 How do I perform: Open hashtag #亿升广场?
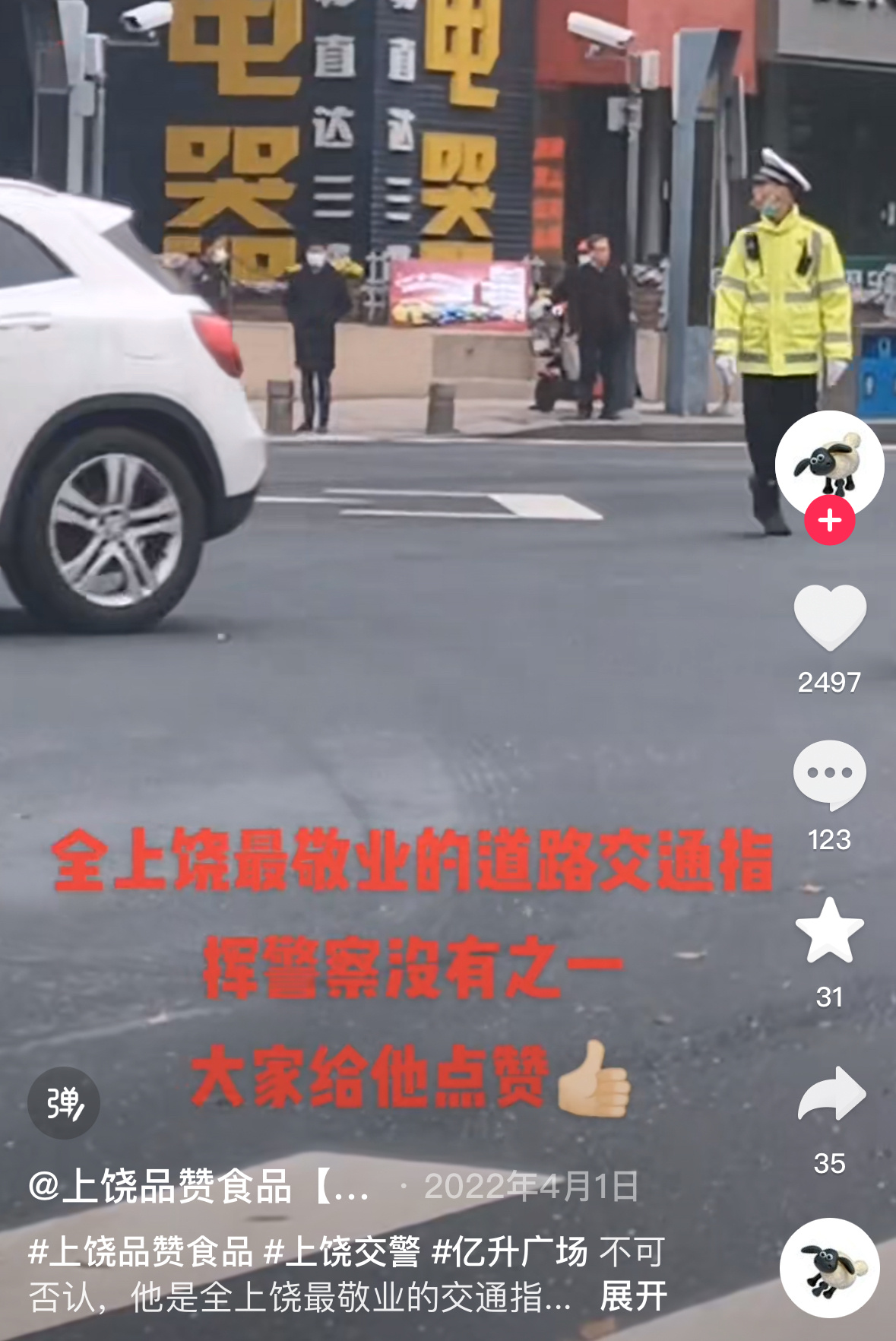pyautogui.click(x=509, y=1252)
